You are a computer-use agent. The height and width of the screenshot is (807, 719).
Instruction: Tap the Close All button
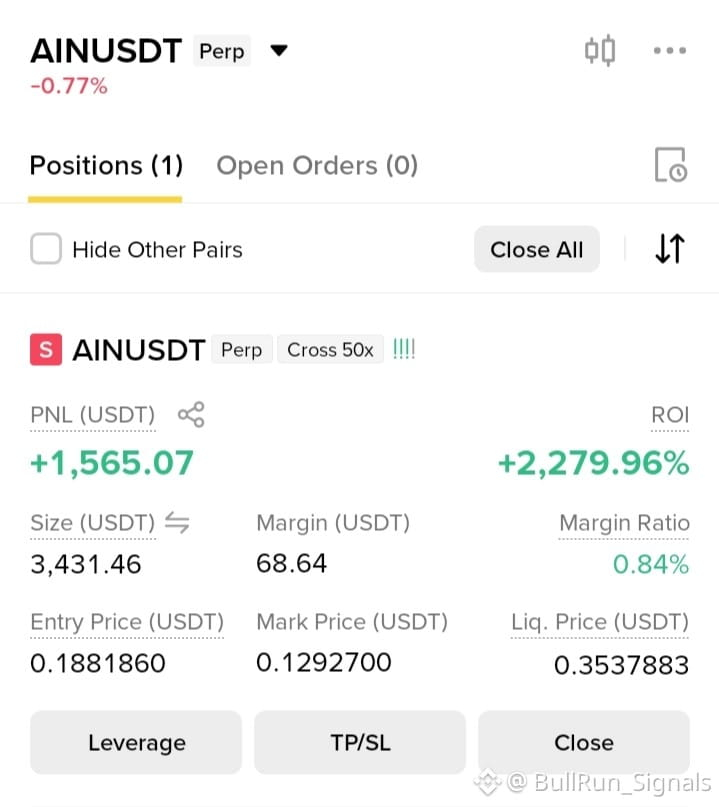click(x=537, y=249)
